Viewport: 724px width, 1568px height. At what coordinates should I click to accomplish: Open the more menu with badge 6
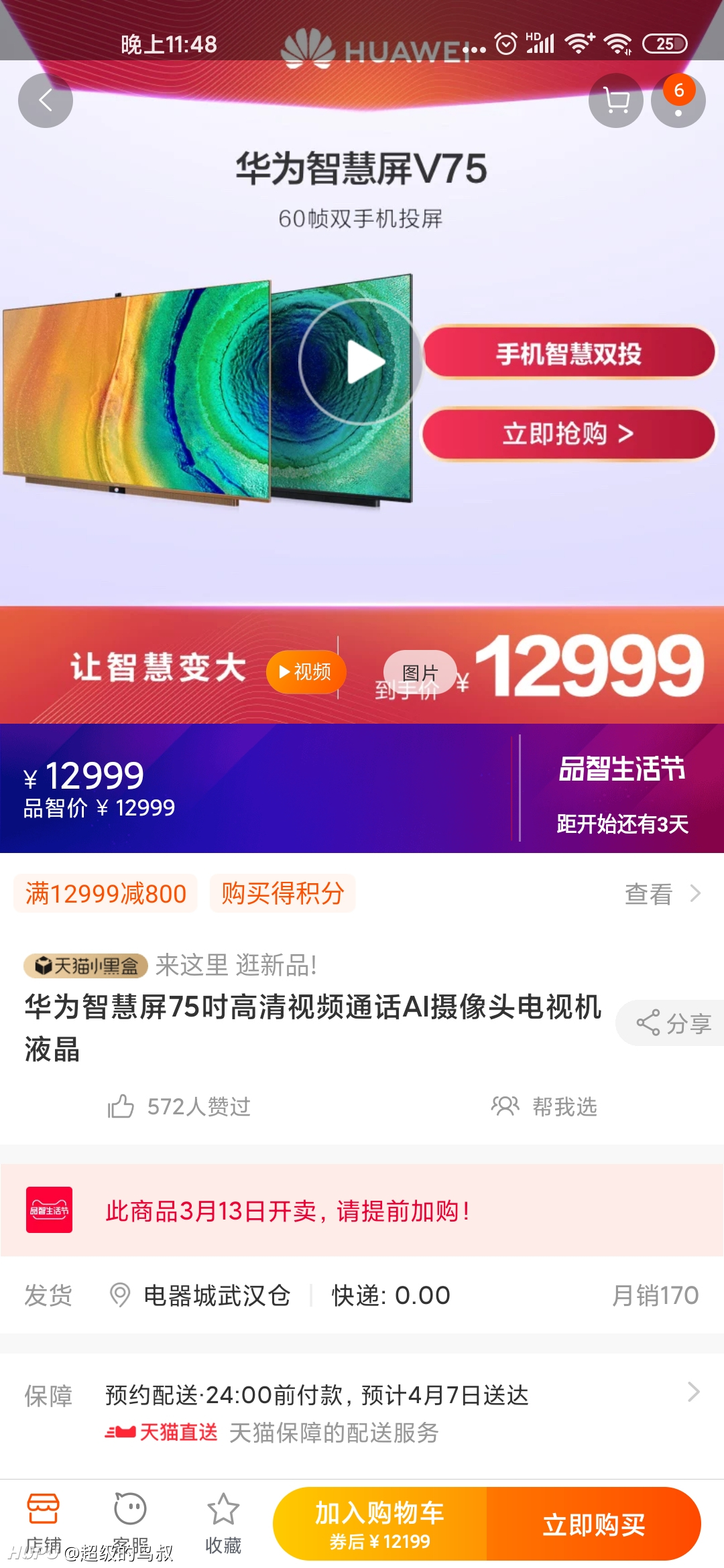(678, 101)
